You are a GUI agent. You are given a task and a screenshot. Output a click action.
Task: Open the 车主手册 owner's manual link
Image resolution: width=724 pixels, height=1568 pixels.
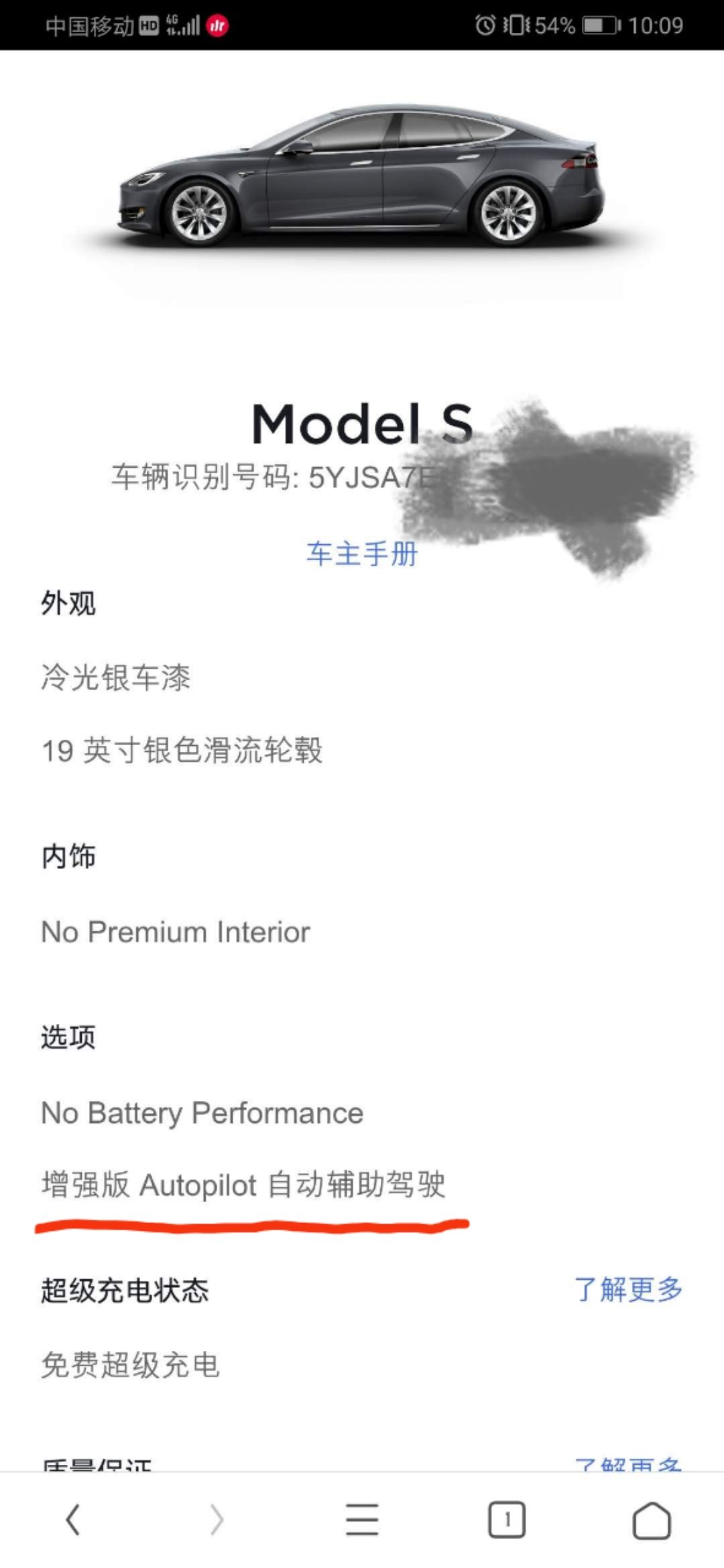[x=362, y=554]
